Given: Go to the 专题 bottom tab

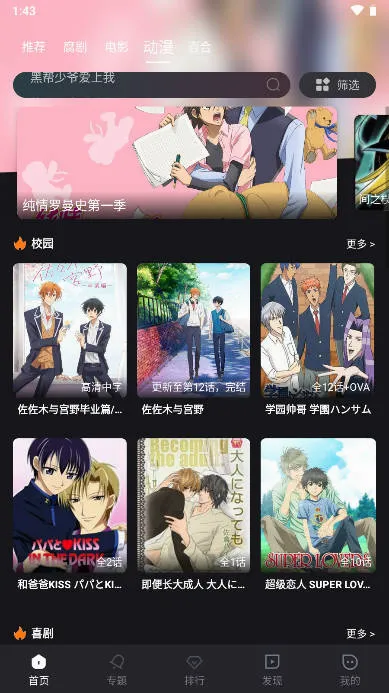Looking at the screenshot, I should pyautogui.click(x=117, y=669).
